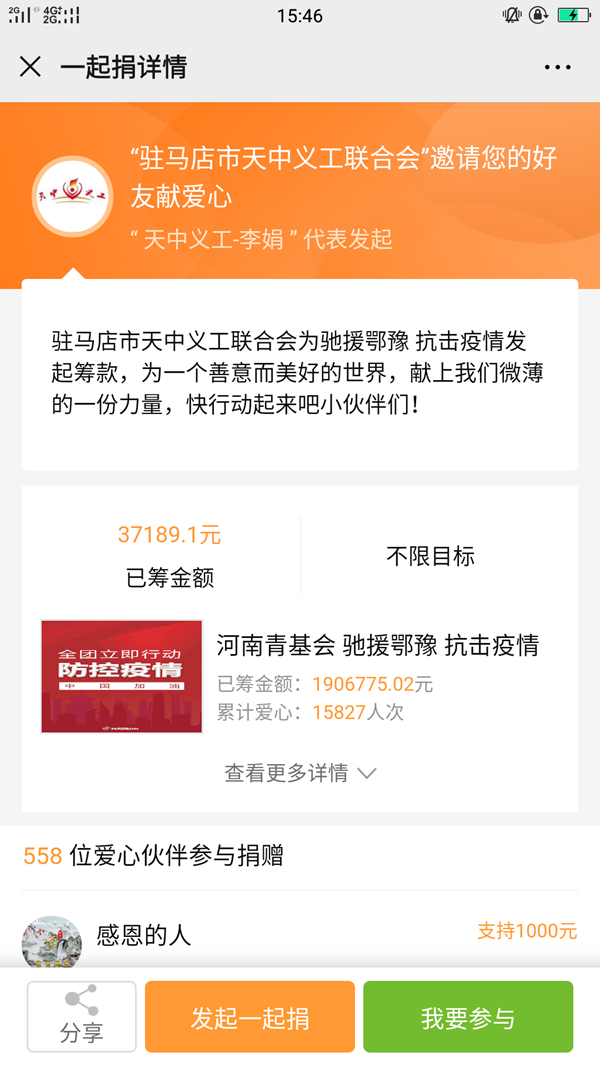This screenshot has width=600, height=1067.
Task: Expand 查看更多详情 section
Action: (x=299, y=773)
